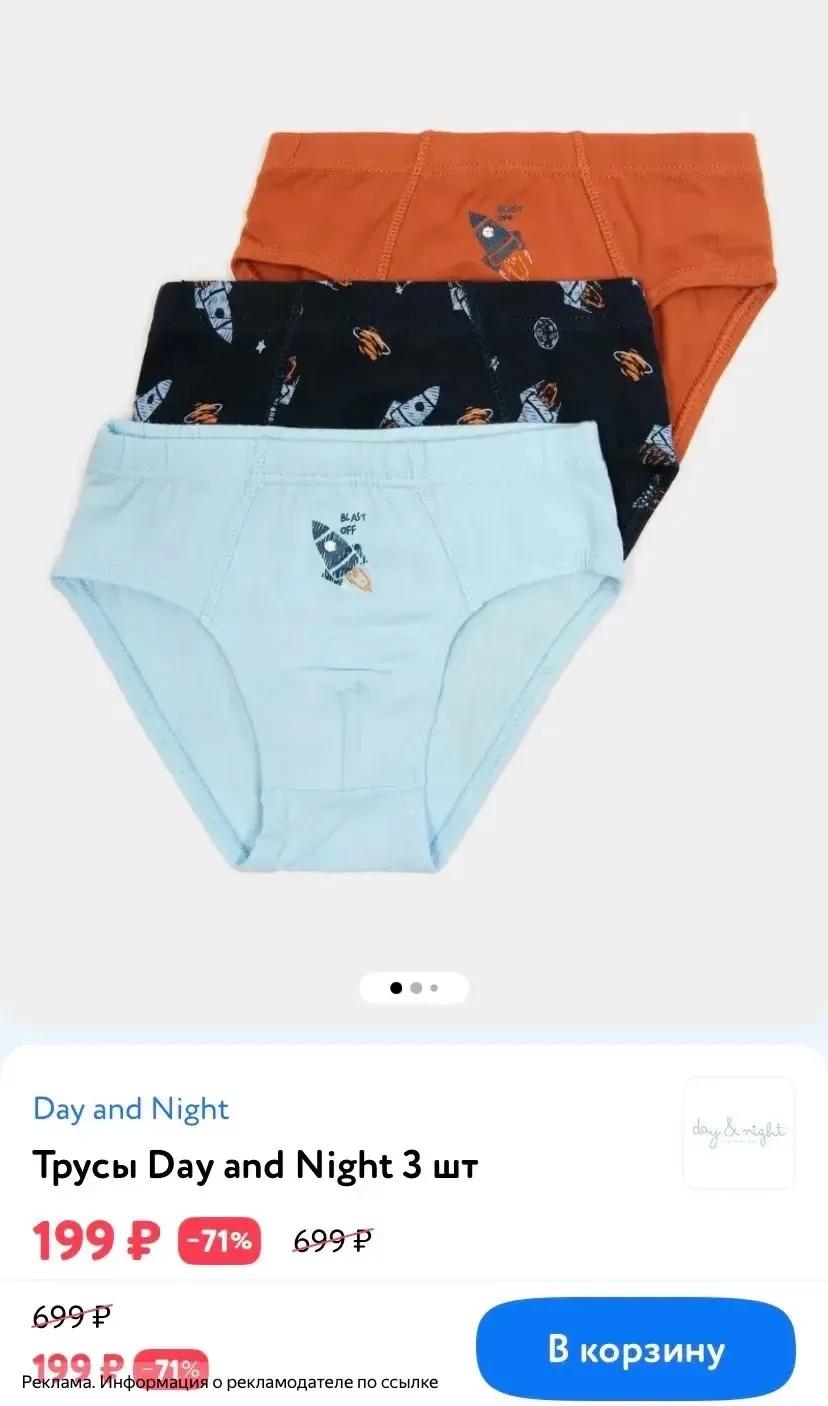Open the Day and Night brand link

131,1109
